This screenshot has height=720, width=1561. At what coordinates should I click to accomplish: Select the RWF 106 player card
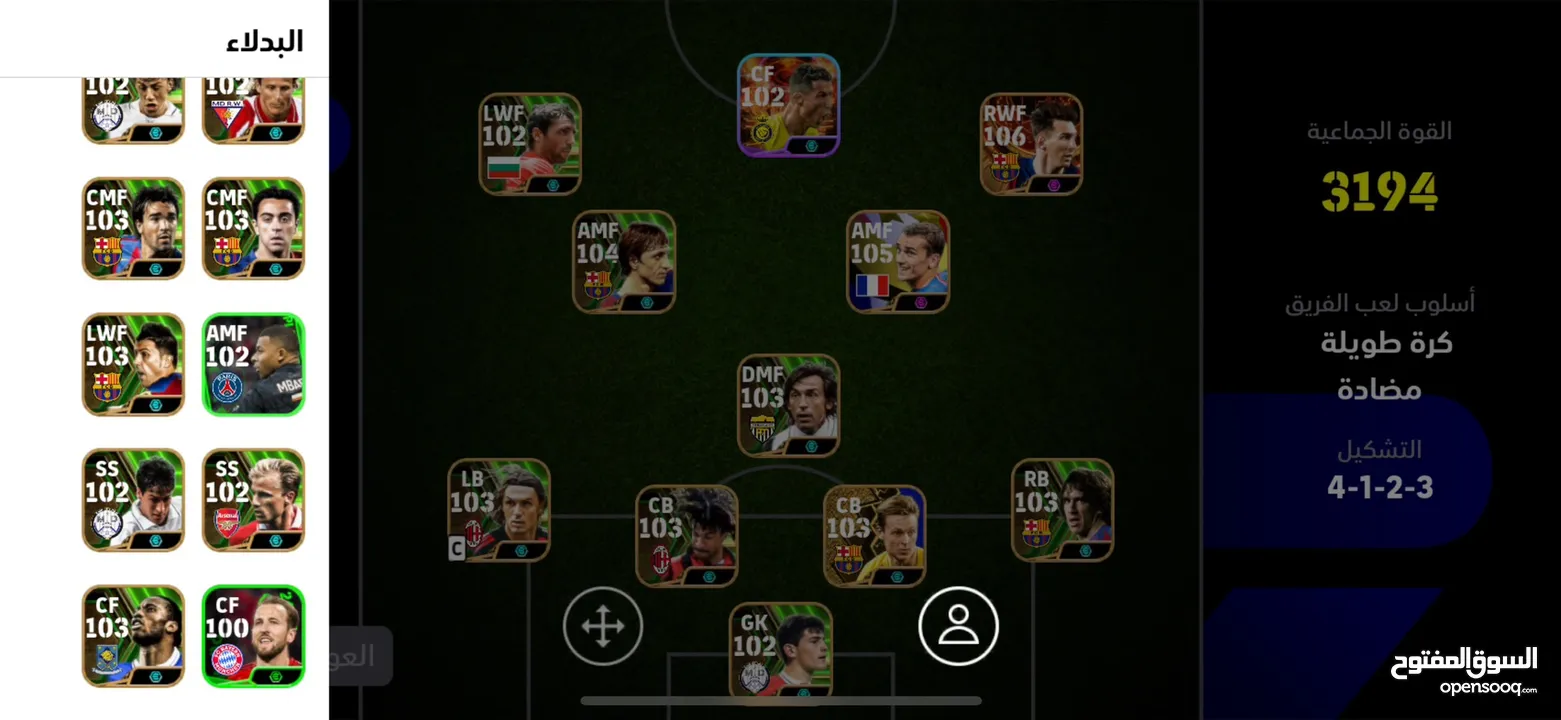click(1031, 144)
